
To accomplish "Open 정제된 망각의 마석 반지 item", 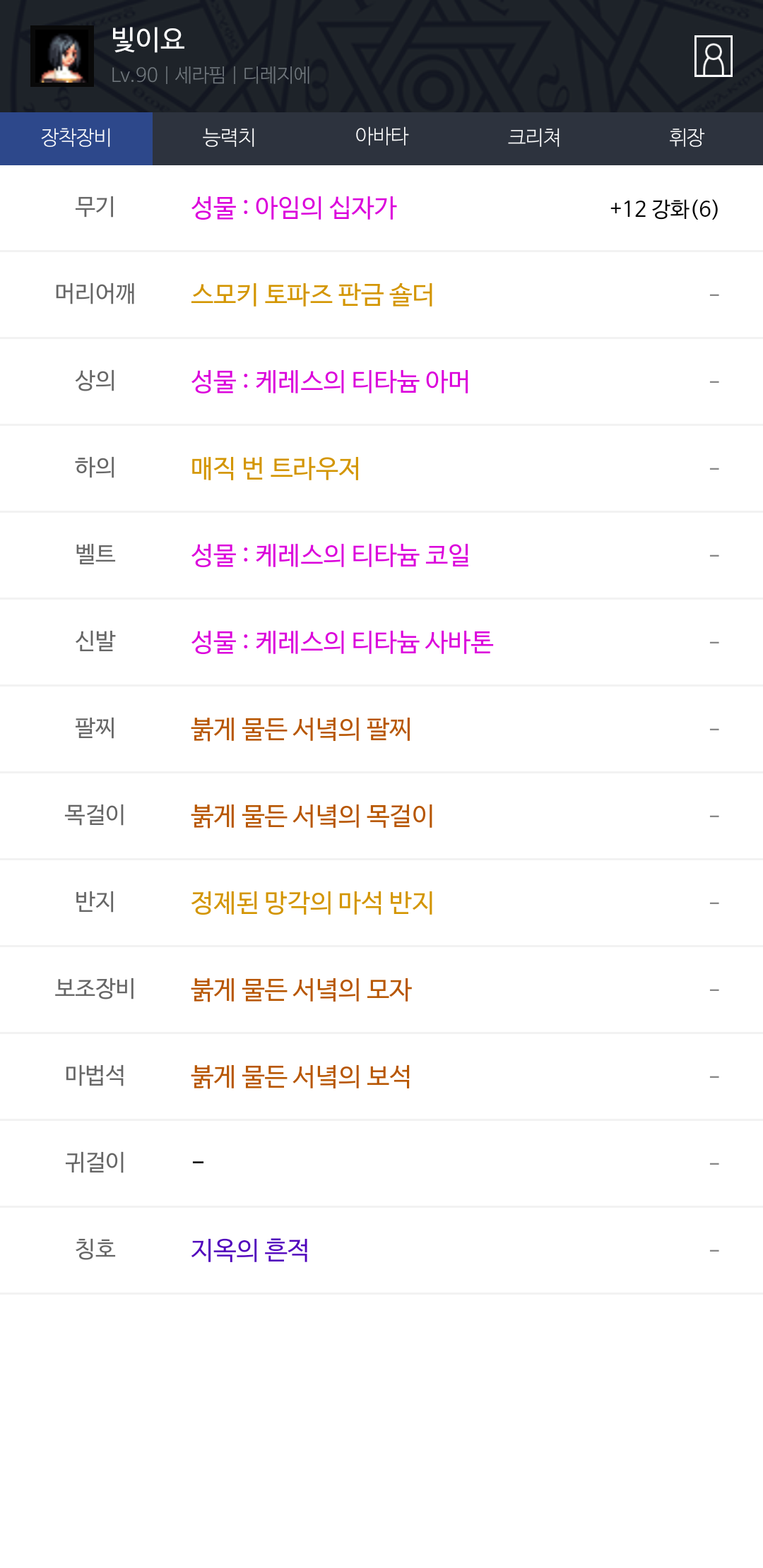I will [312, 903].
